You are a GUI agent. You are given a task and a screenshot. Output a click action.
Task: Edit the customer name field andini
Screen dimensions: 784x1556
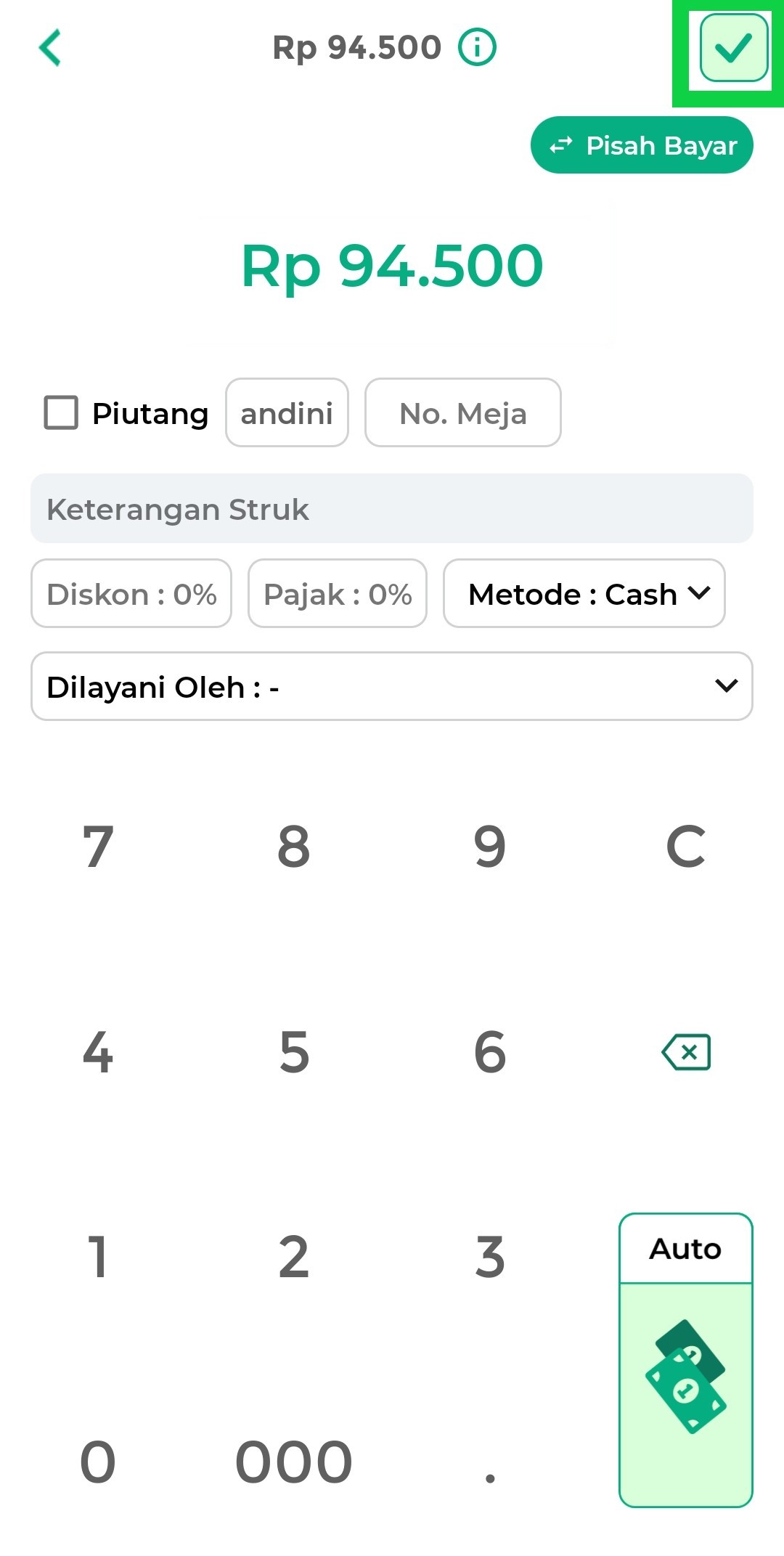click(287, 412)
